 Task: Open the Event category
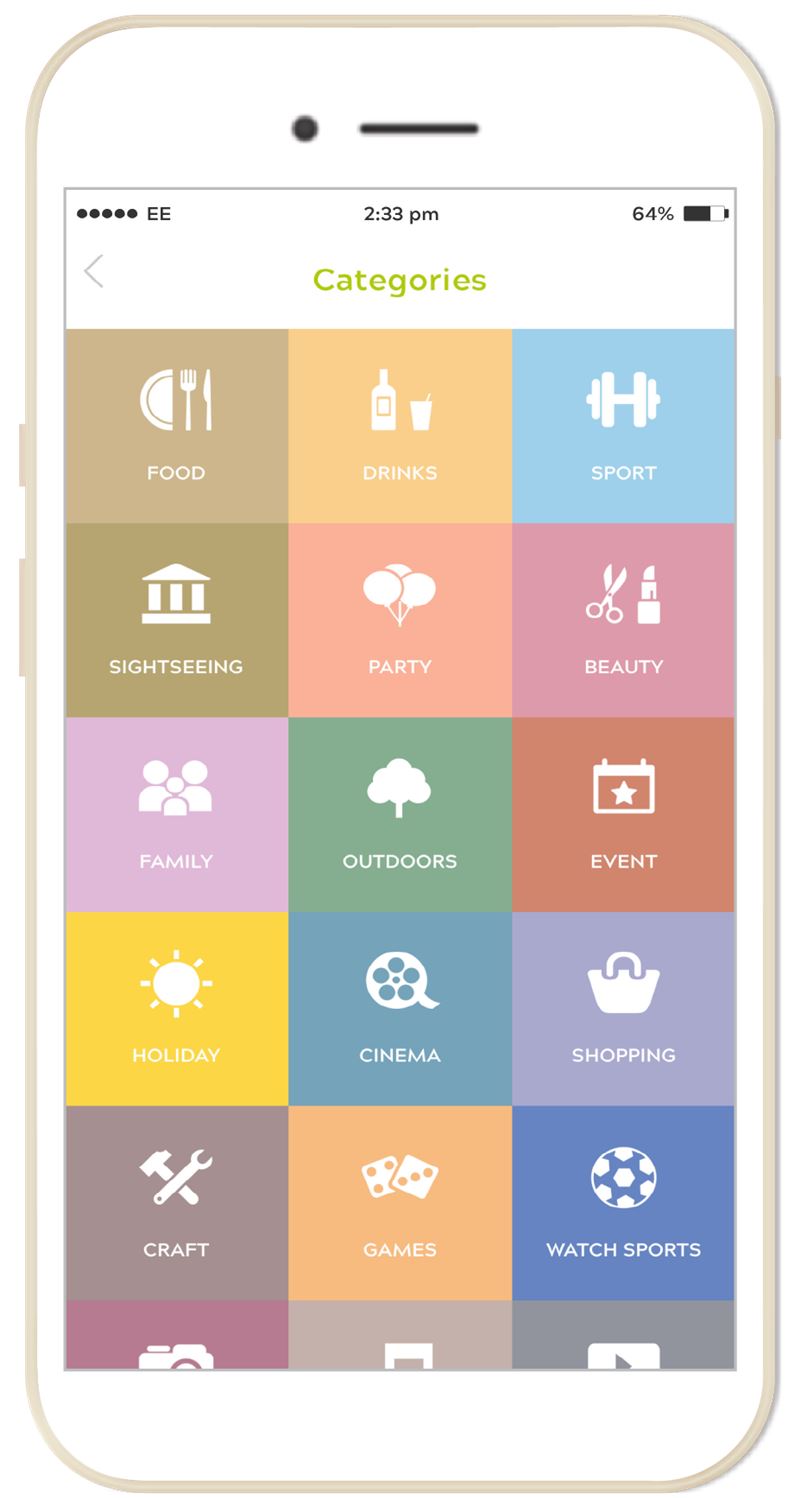coord(623,814)
